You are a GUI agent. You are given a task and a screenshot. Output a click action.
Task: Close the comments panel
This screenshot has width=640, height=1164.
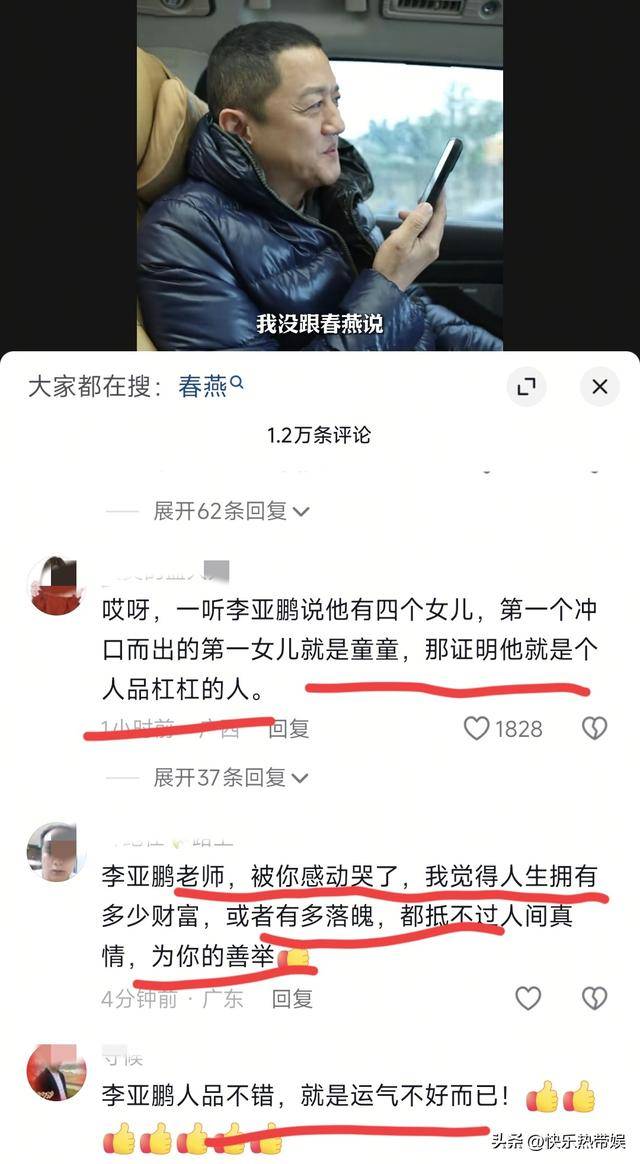tap(599, 387)
